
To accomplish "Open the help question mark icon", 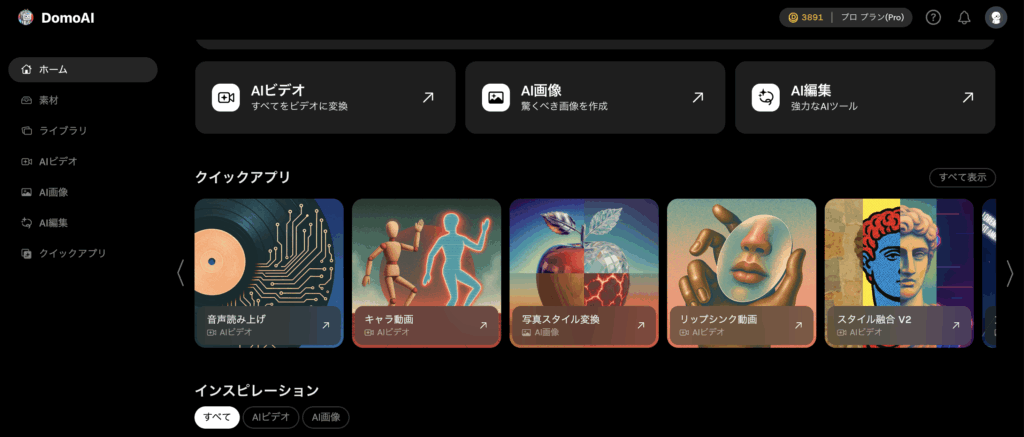I will [933, 17].
